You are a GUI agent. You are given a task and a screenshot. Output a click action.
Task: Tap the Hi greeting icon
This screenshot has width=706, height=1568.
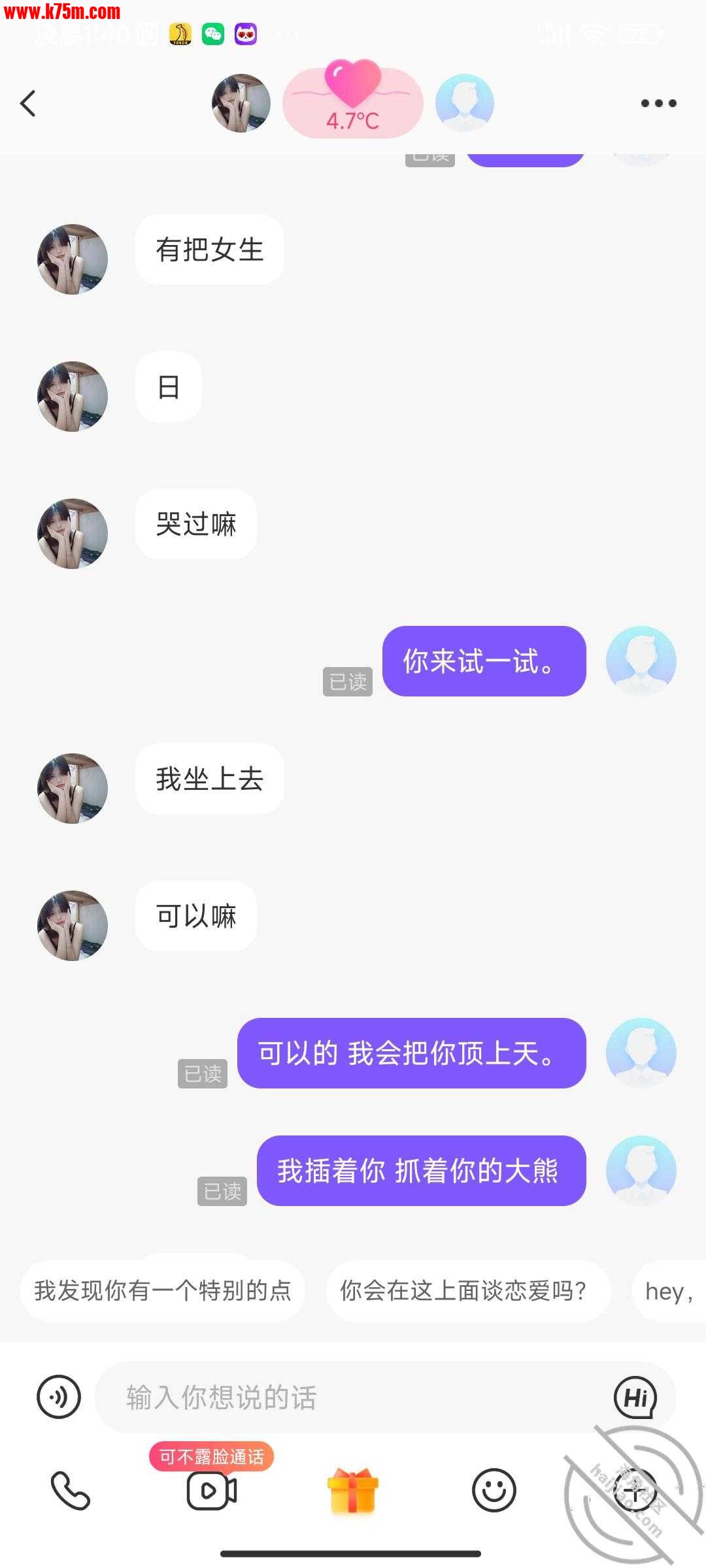635,1397
